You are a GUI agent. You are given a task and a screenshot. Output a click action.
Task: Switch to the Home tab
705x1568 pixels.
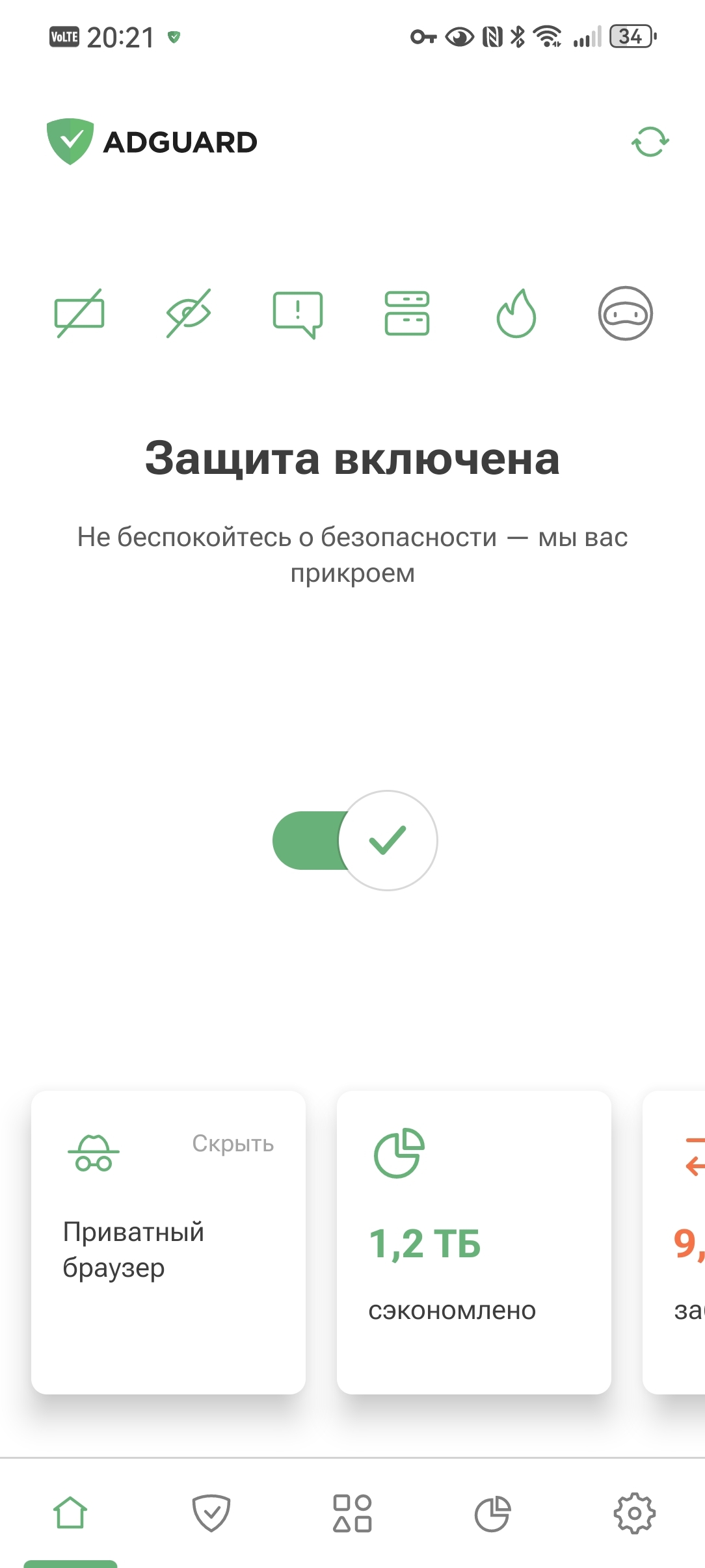pyautogui.click(x=70, y=1513)
